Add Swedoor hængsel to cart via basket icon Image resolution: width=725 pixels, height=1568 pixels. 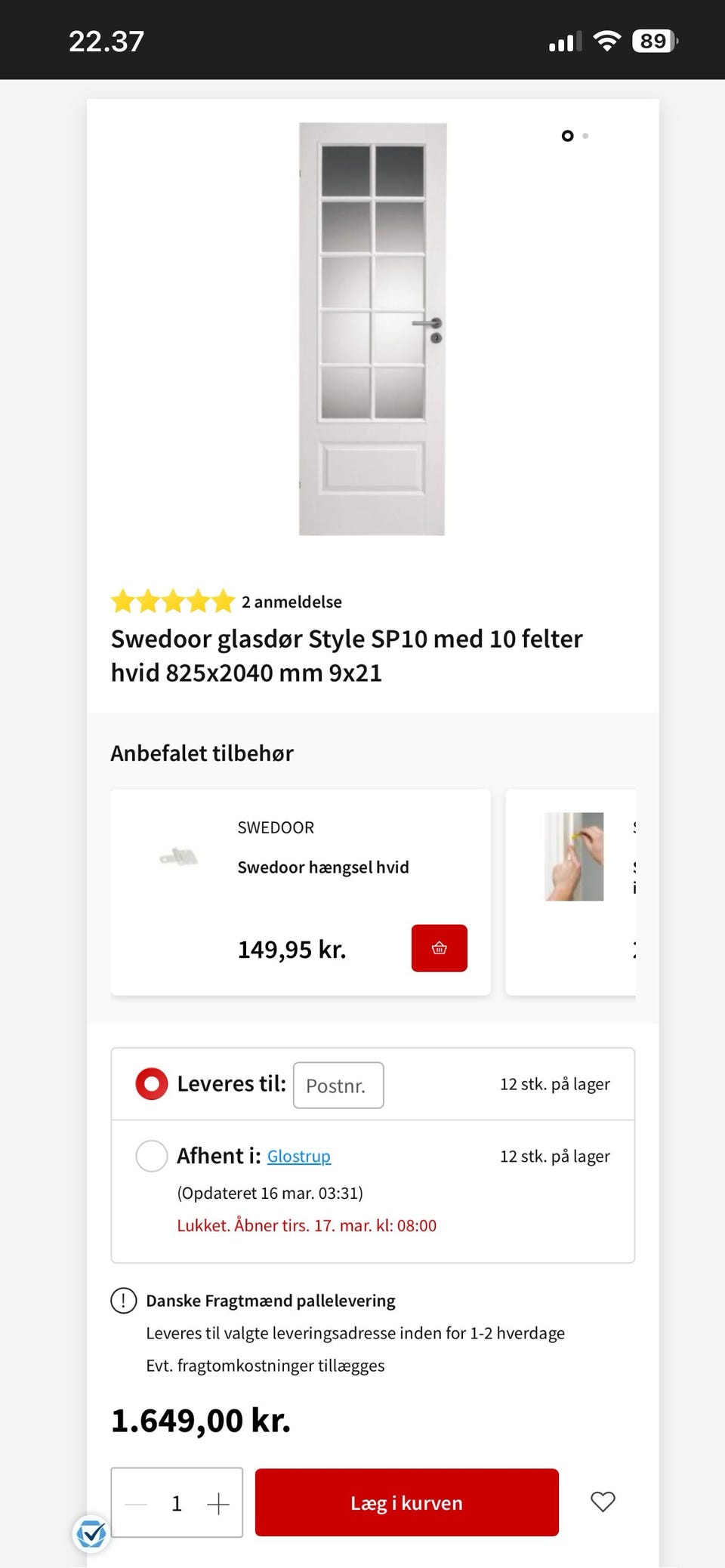pyautogui.click(x=439, y=948)
